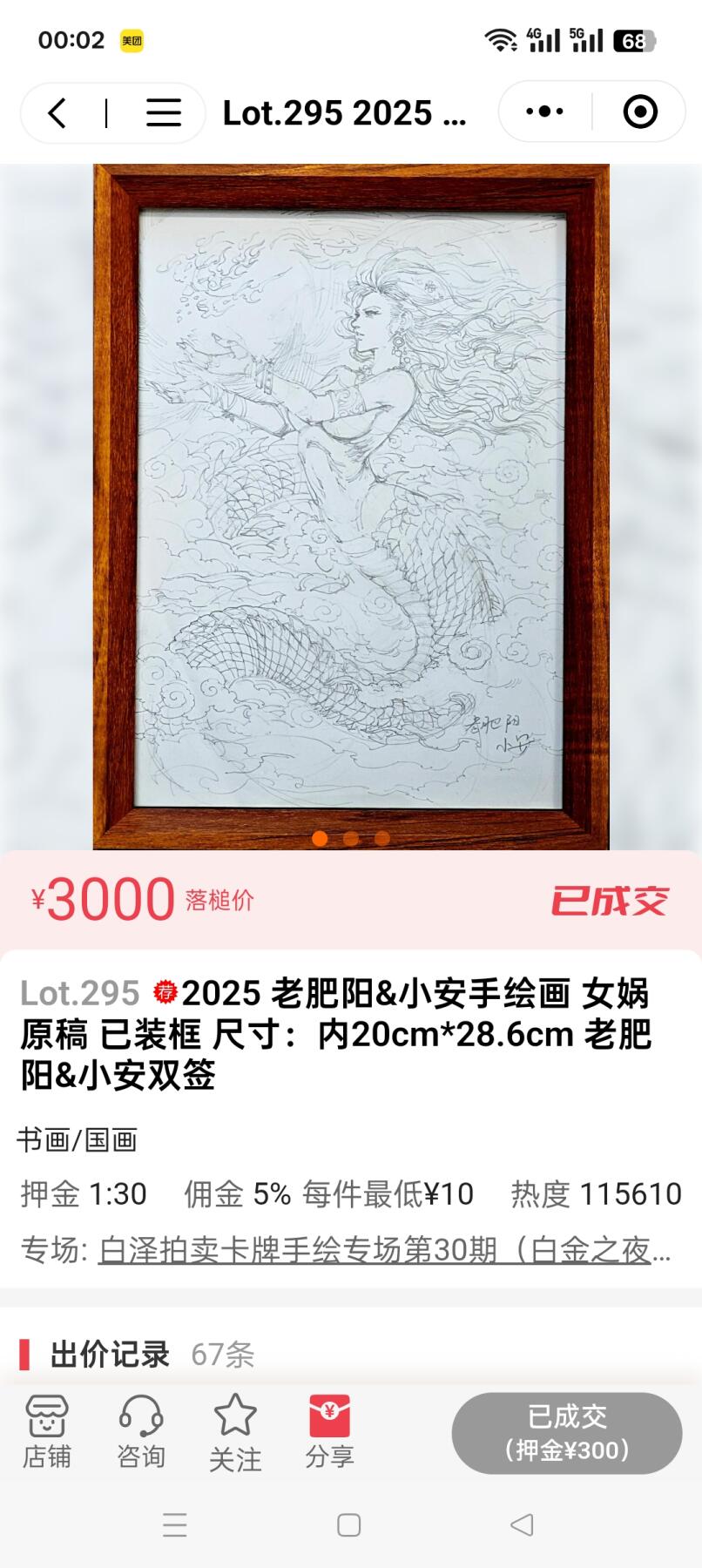Tap the back arrow at top left
702x1568 pixels.
pos(57,112)
